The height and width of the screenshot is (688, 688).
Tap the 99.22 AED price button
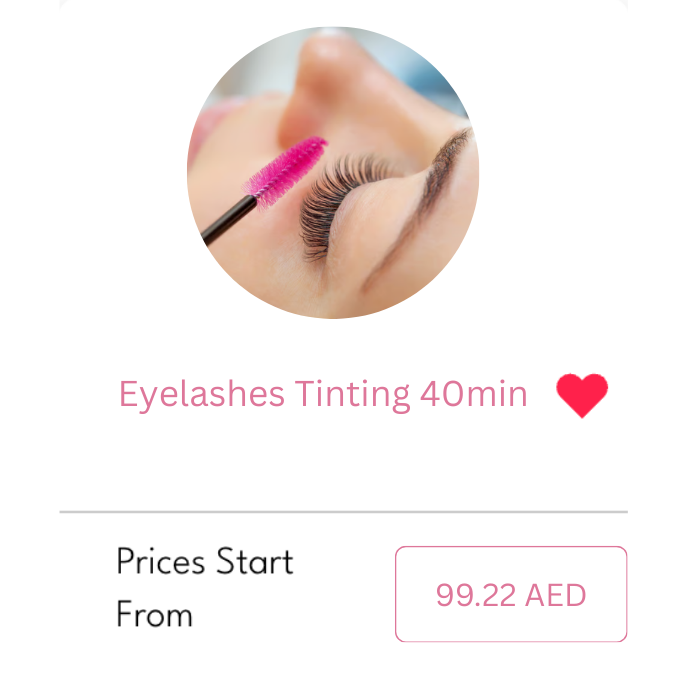click(511, 594)
